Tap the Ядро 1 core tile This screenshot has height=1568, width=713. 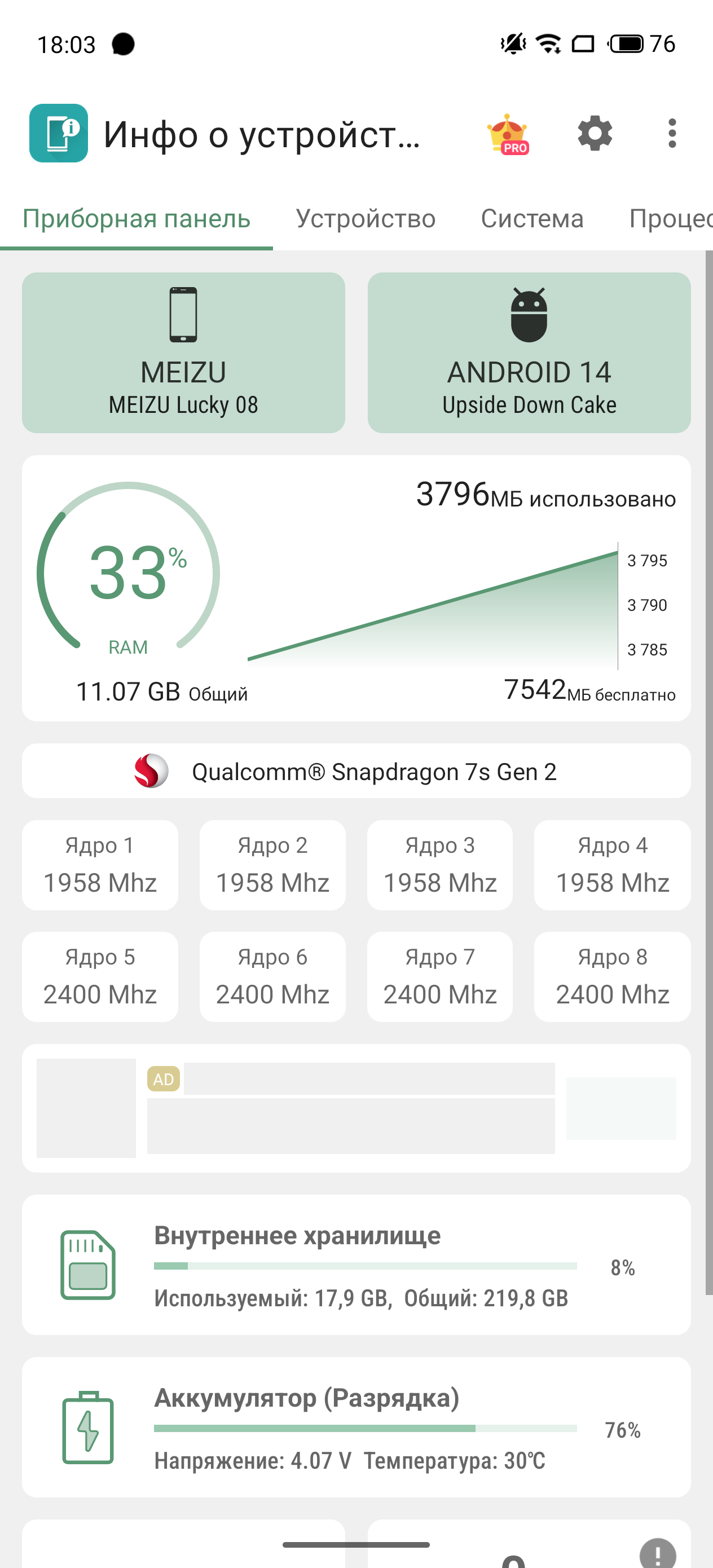pyautogui.click(x=100, y=865)
